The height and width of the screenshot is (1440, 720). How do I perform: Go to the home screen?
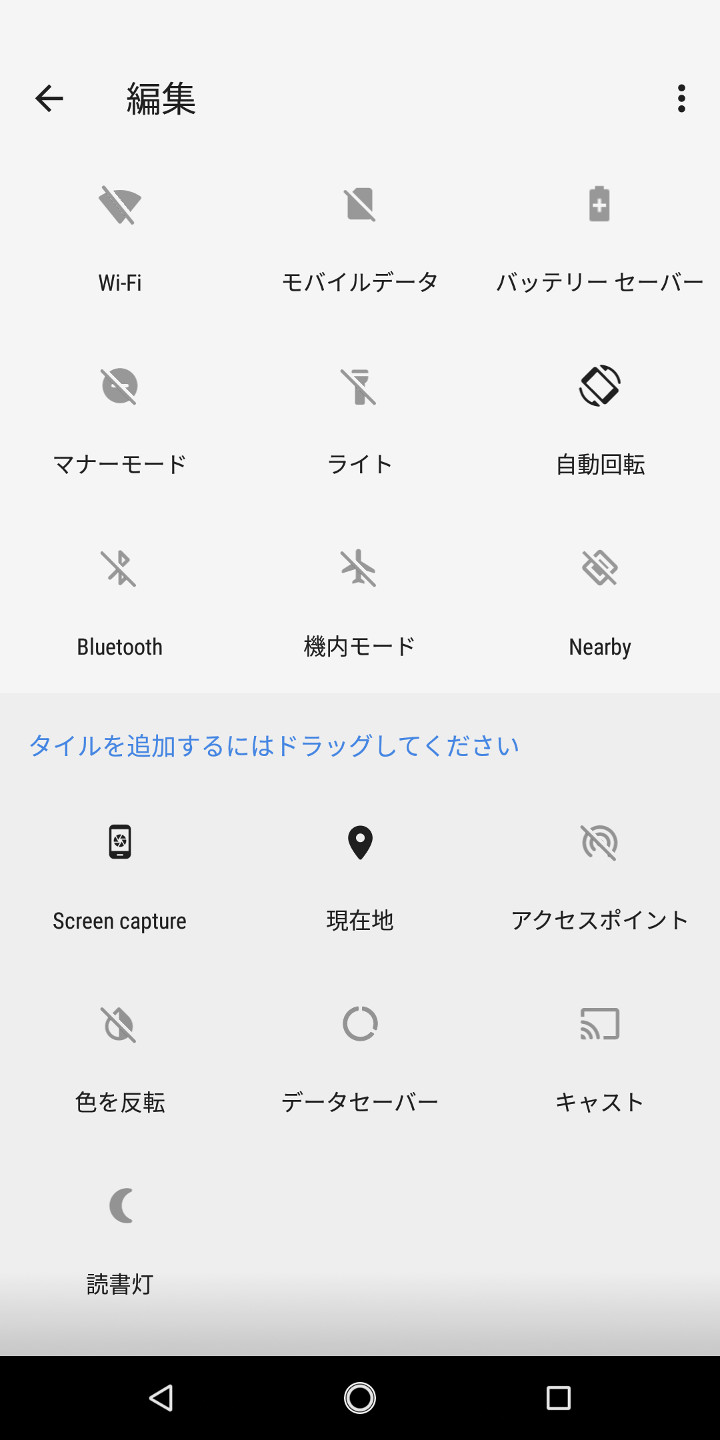pyautogui.click(x=360, y=1397)
